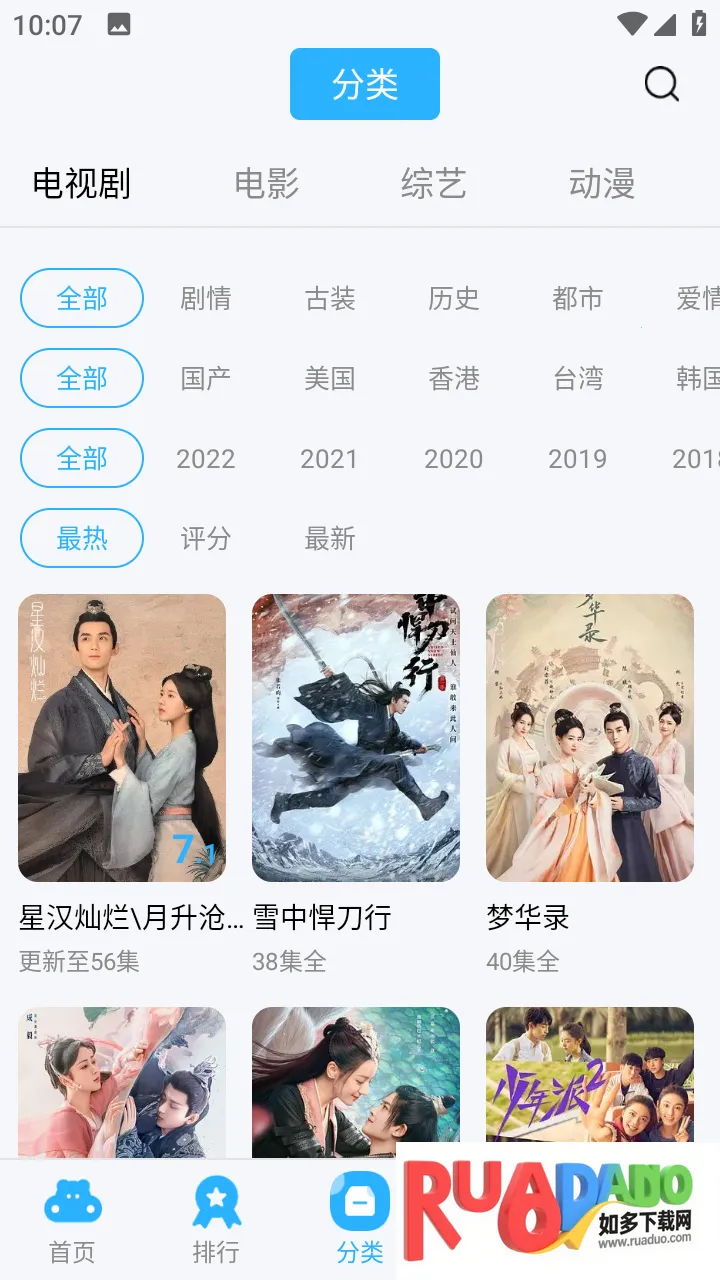This screenshot has height=1280, width=720.
Task: Choose the 美国 region chip
Action: point(330,378)
